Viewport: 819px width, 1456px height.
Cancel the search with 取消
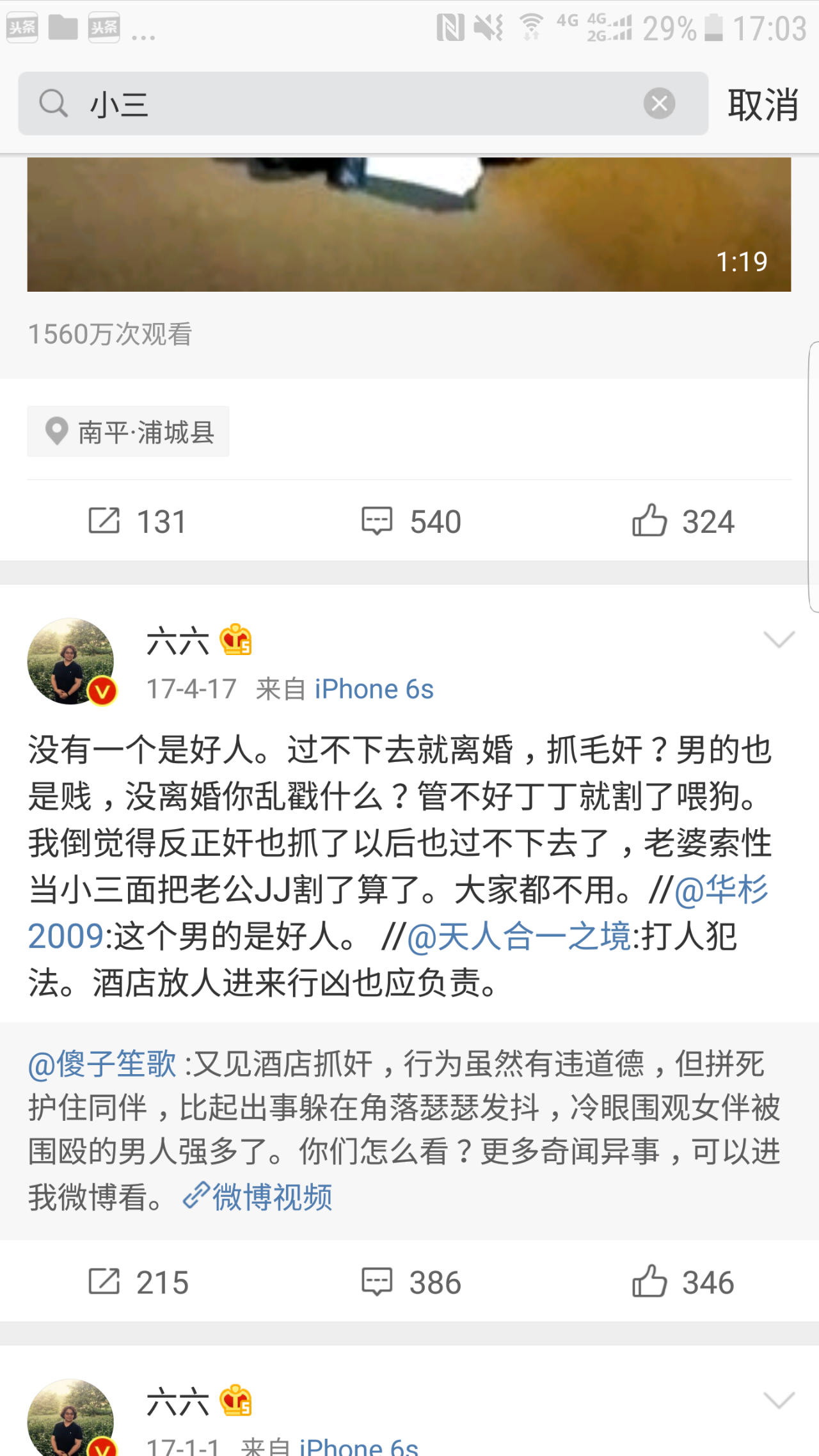tap(763, 105)
